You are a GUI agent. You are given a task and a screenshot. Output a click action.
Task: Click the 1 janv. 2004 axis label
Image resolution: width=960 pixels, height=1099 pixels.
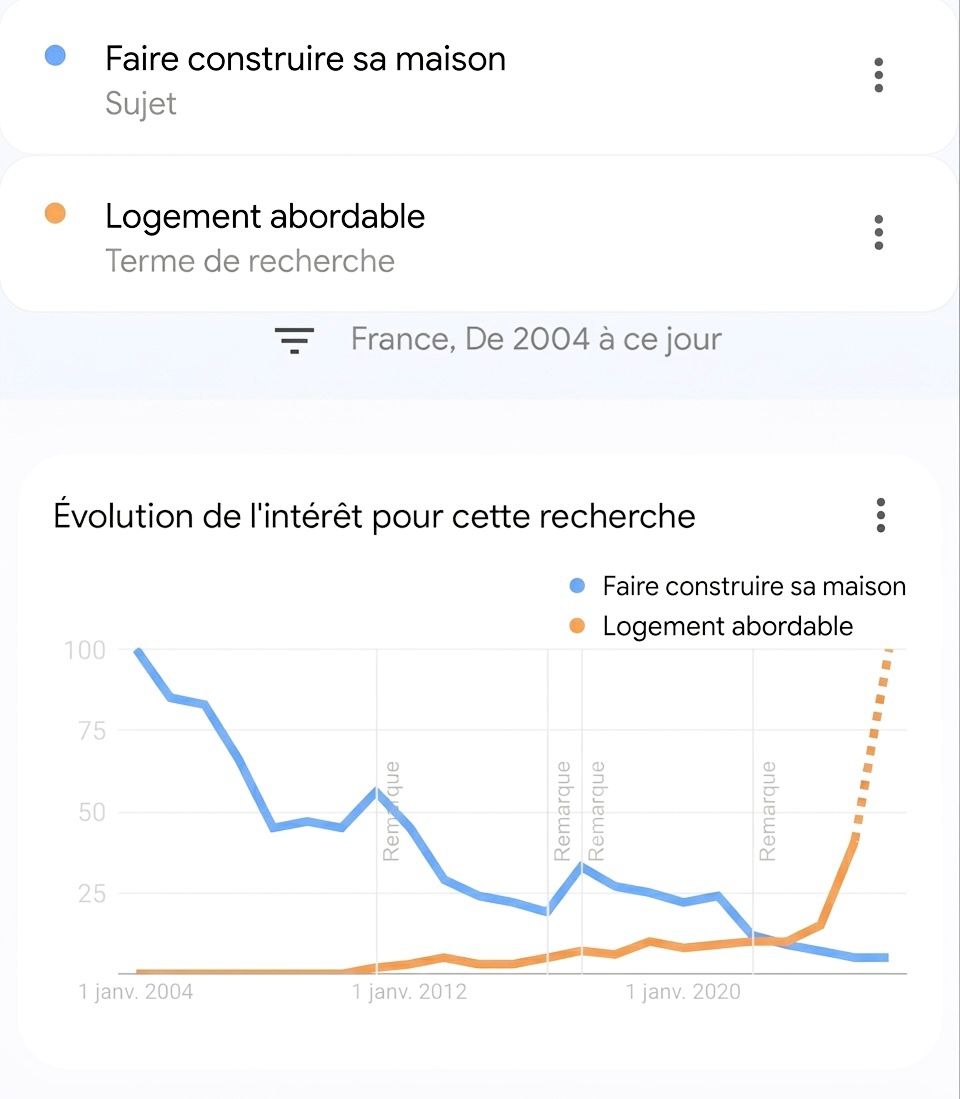pos(134,991)
